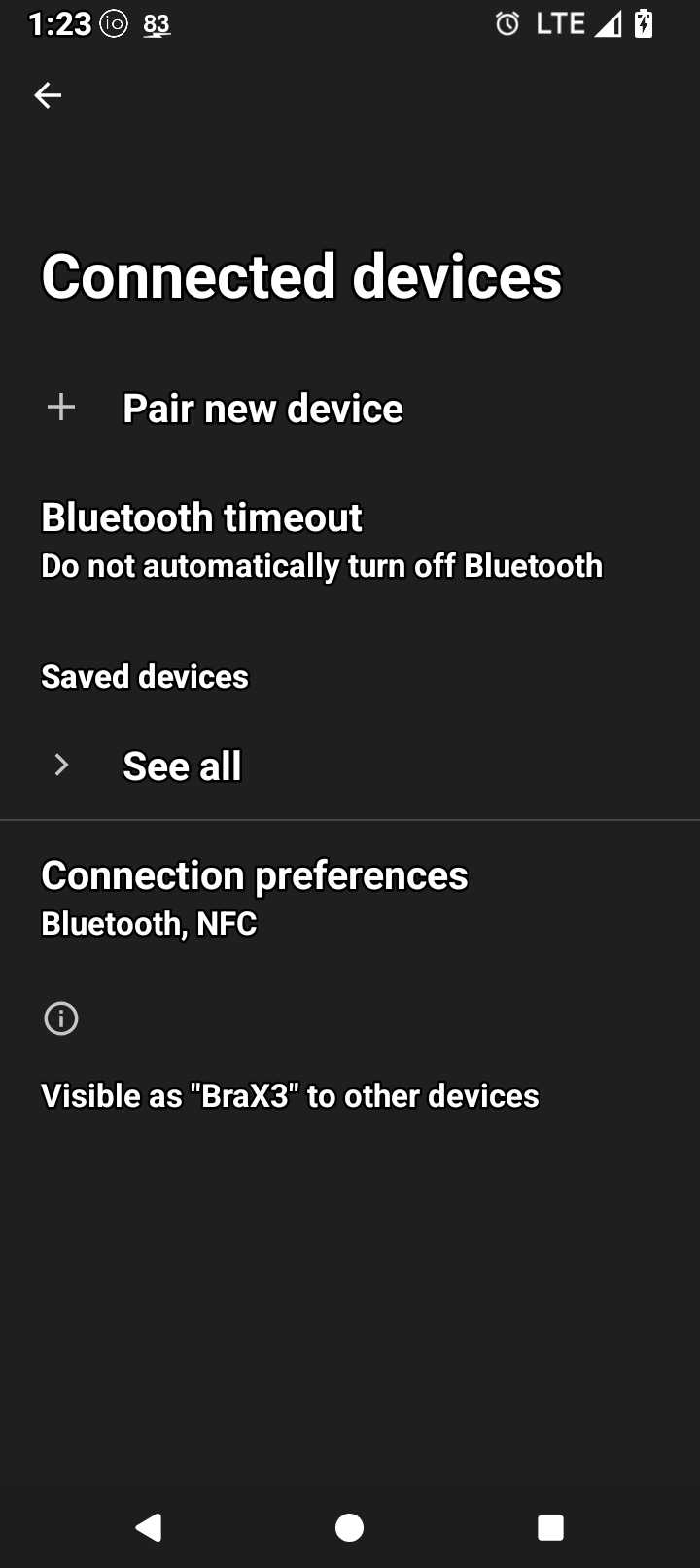Go back using the top arrow

point(48,95)
